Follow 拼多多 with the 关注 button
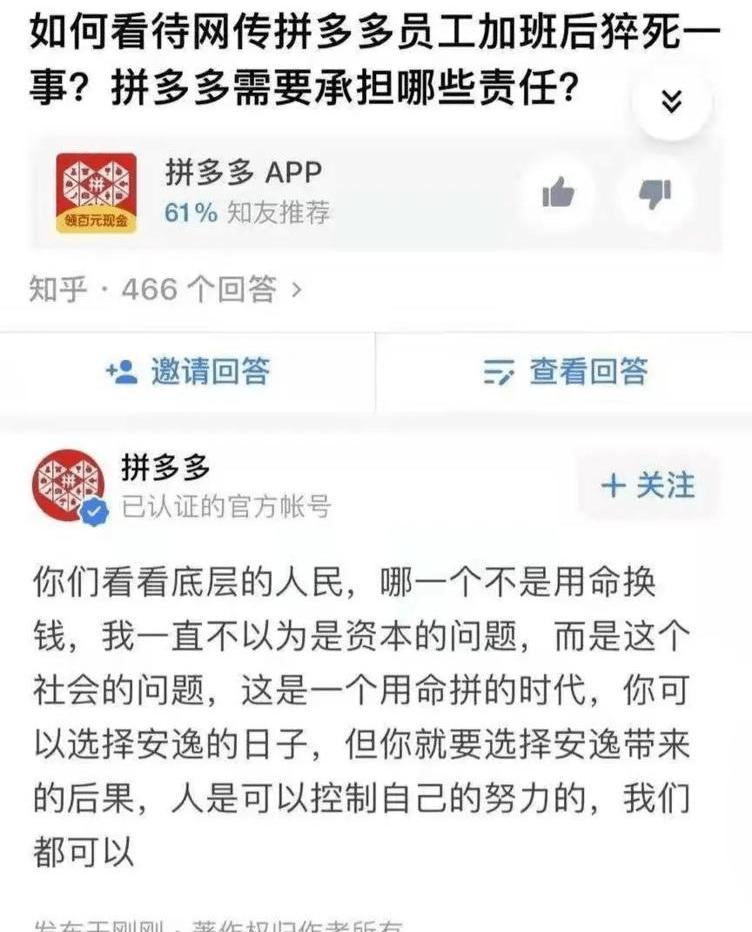This screenshot has width=752, height=932. (x=648, y=486)
